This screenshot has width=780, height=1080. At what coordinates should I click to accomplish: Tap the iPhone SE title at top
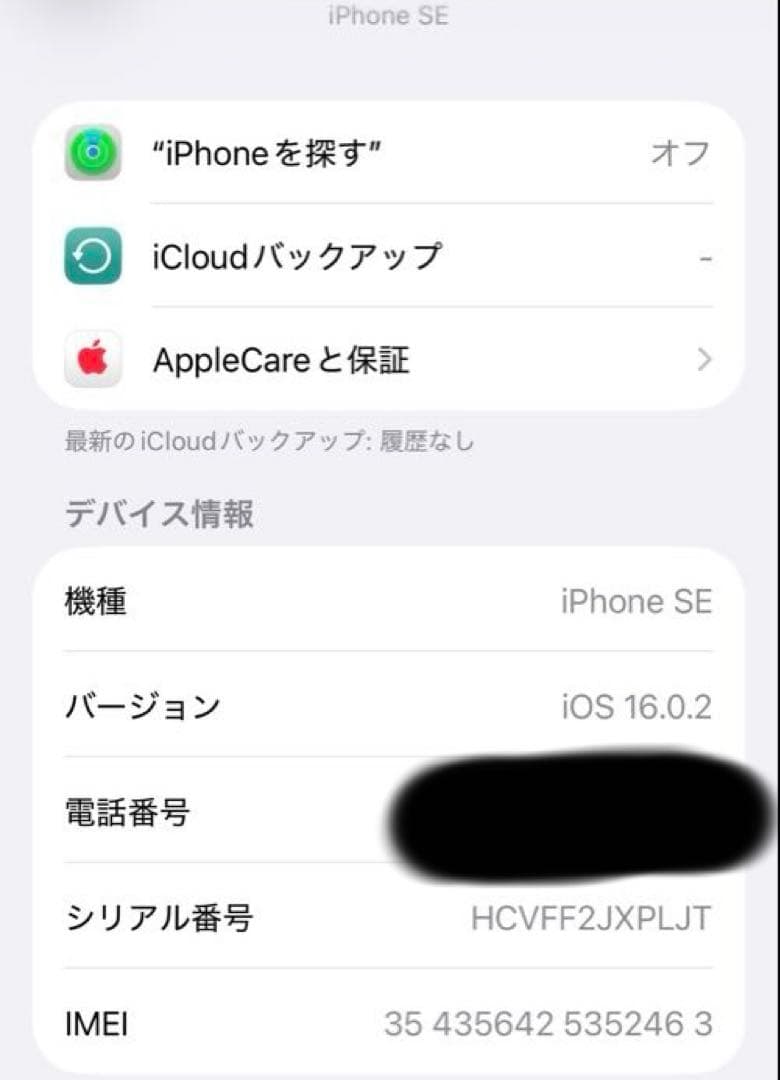pyautogui.click(x=387, y=15)
